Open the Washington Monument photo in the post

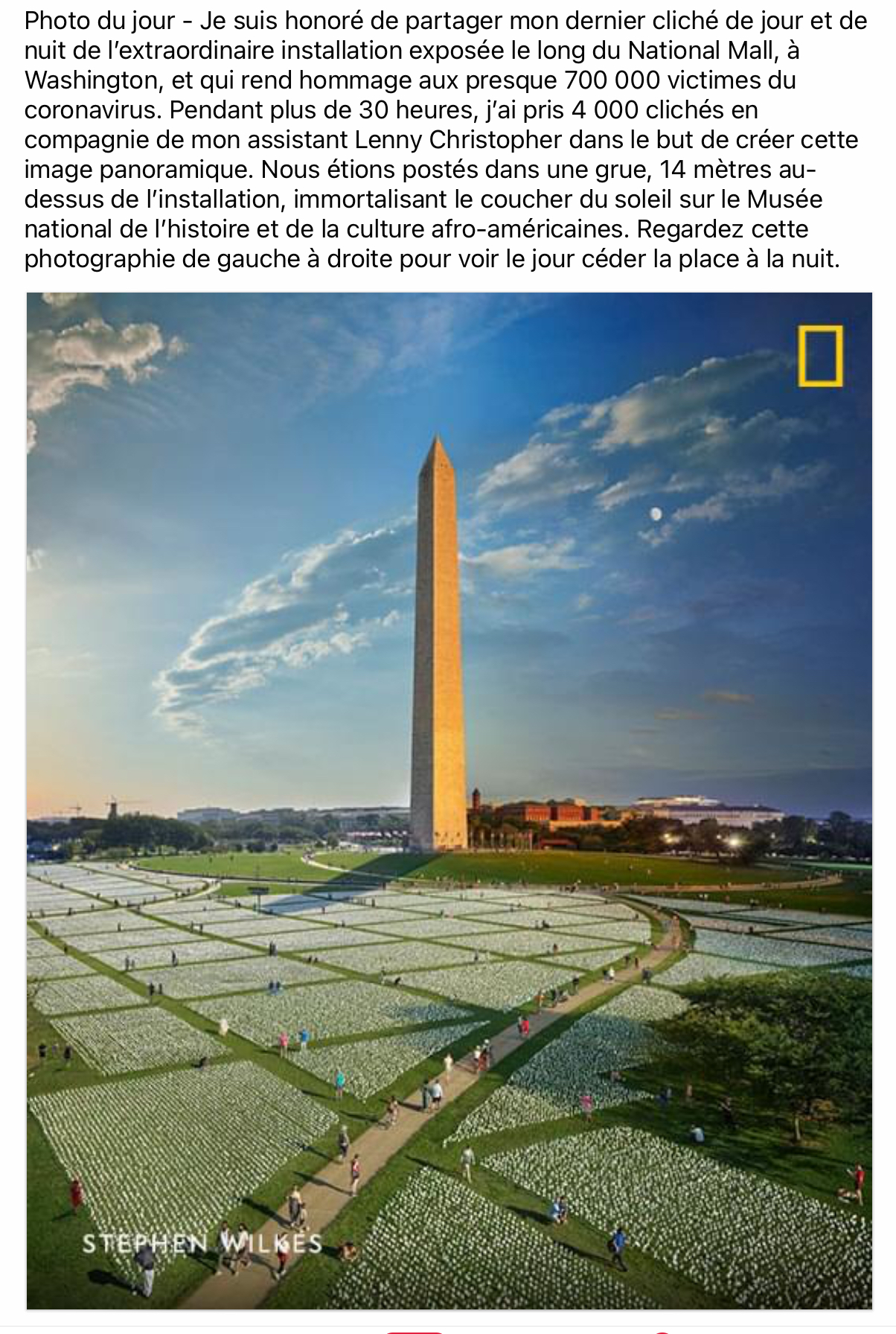point(449,800)
